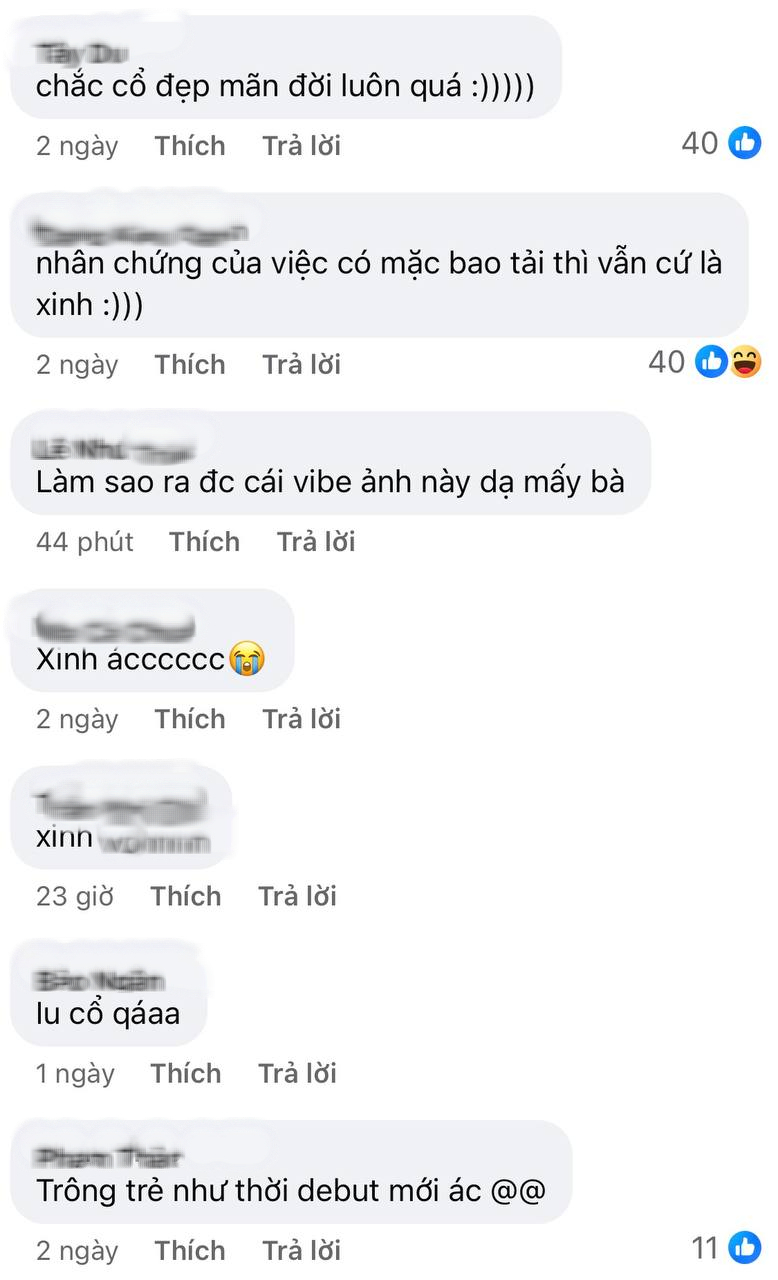778x1280 pixels.
Task: Like the "lu cổ qáaa" comment
Action: click(186, 1073)
